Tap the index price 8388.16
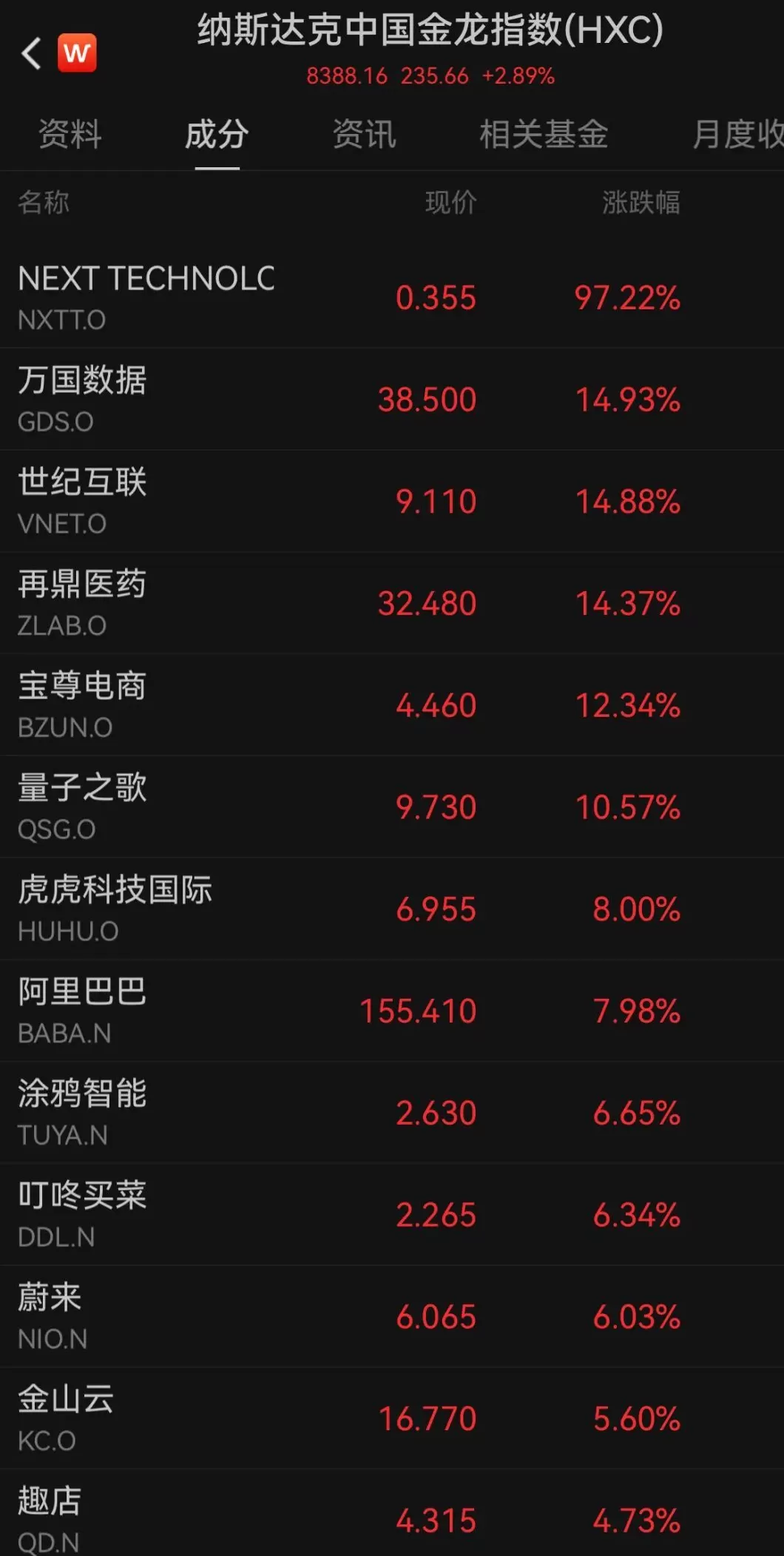The width and height of the screenshot is (784, 1556). [347, 75]
